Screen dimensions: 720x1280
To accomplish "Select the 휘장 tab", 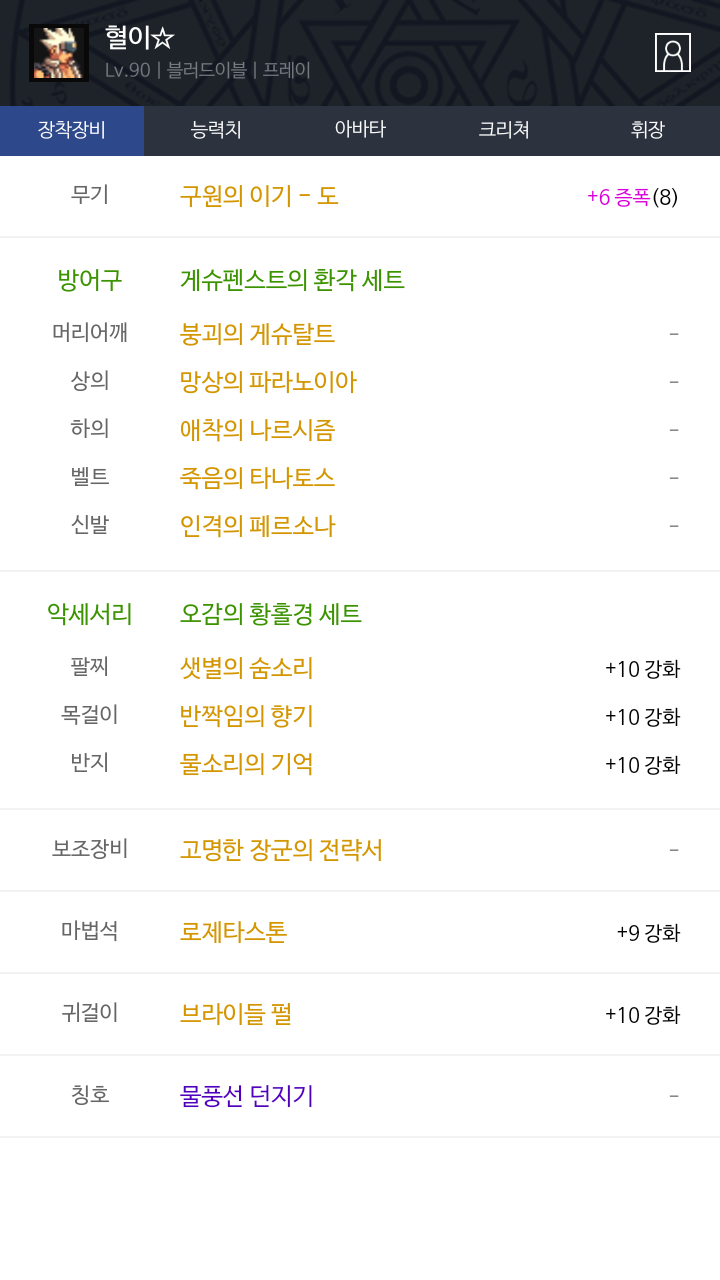I will (x=648, y=130).
